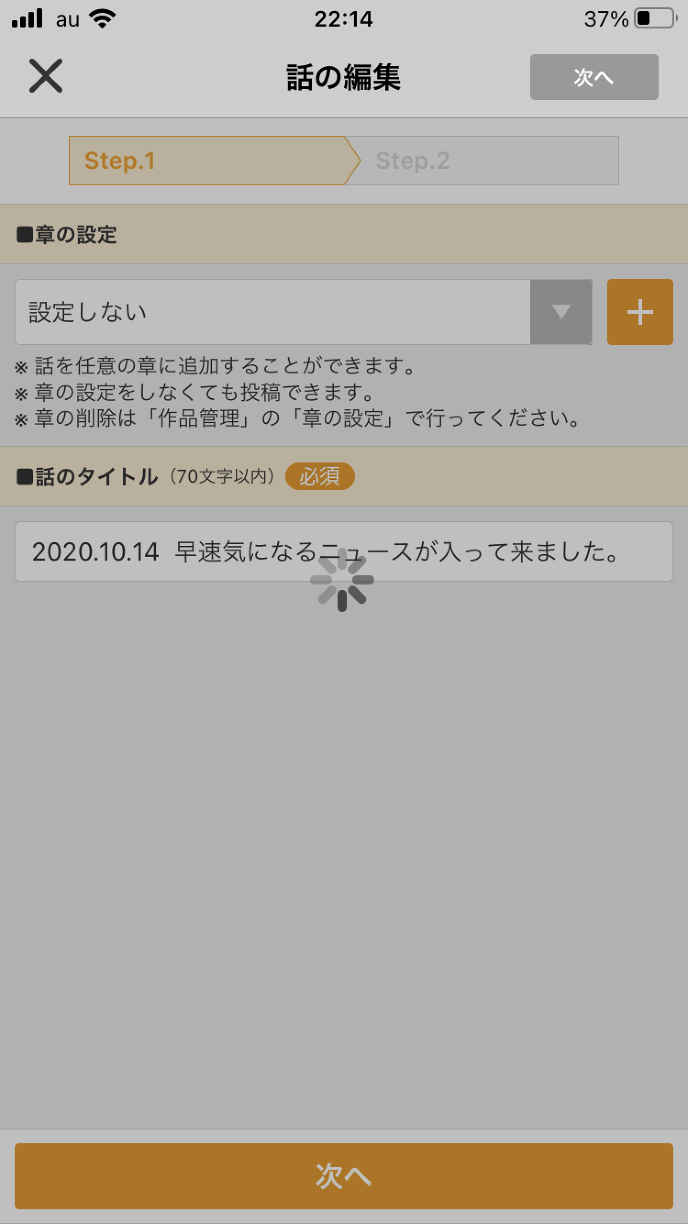The width and height of the screenshot is (688, 1224).
Task: Add a new chapter with the plus button
Action: point(640,312)
